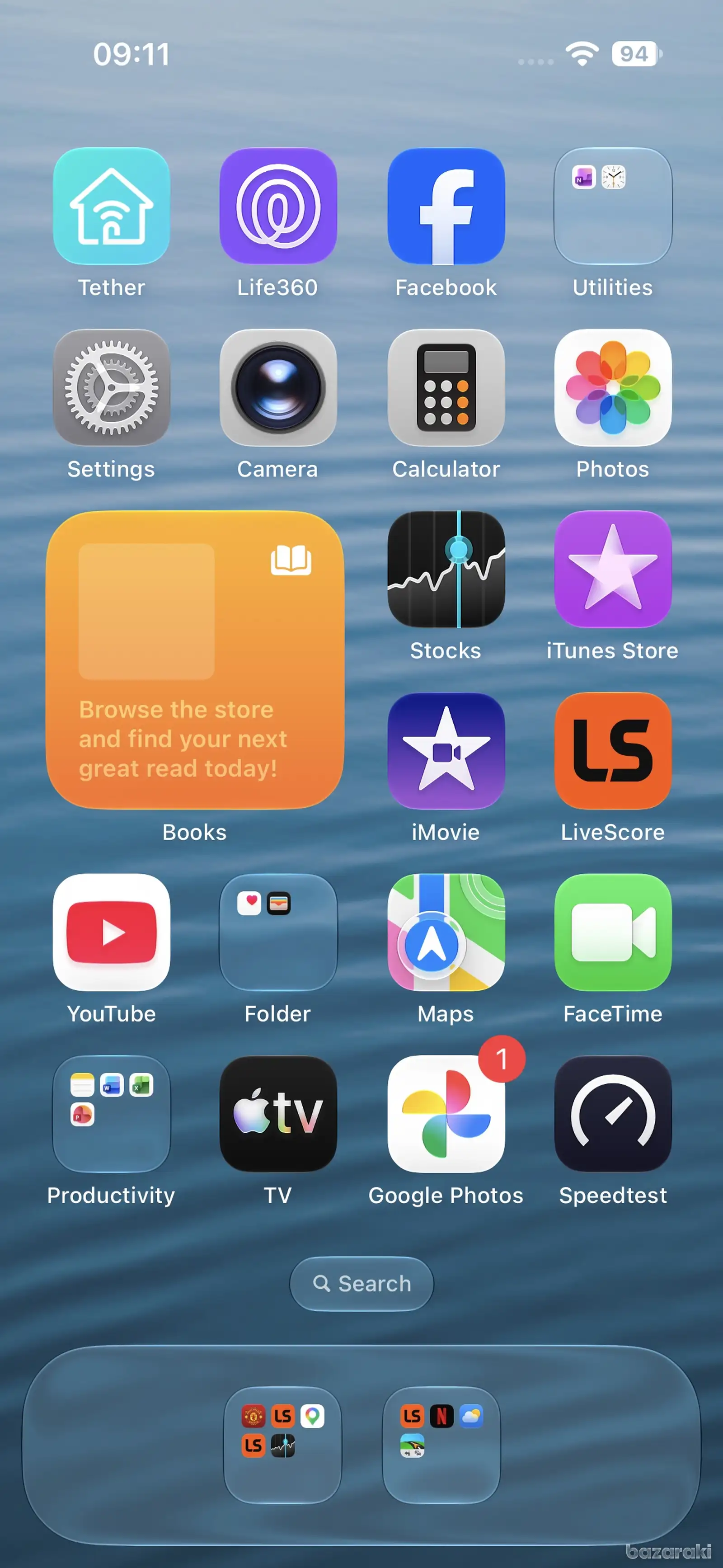Launch iTunes Store

pos(613,569)
